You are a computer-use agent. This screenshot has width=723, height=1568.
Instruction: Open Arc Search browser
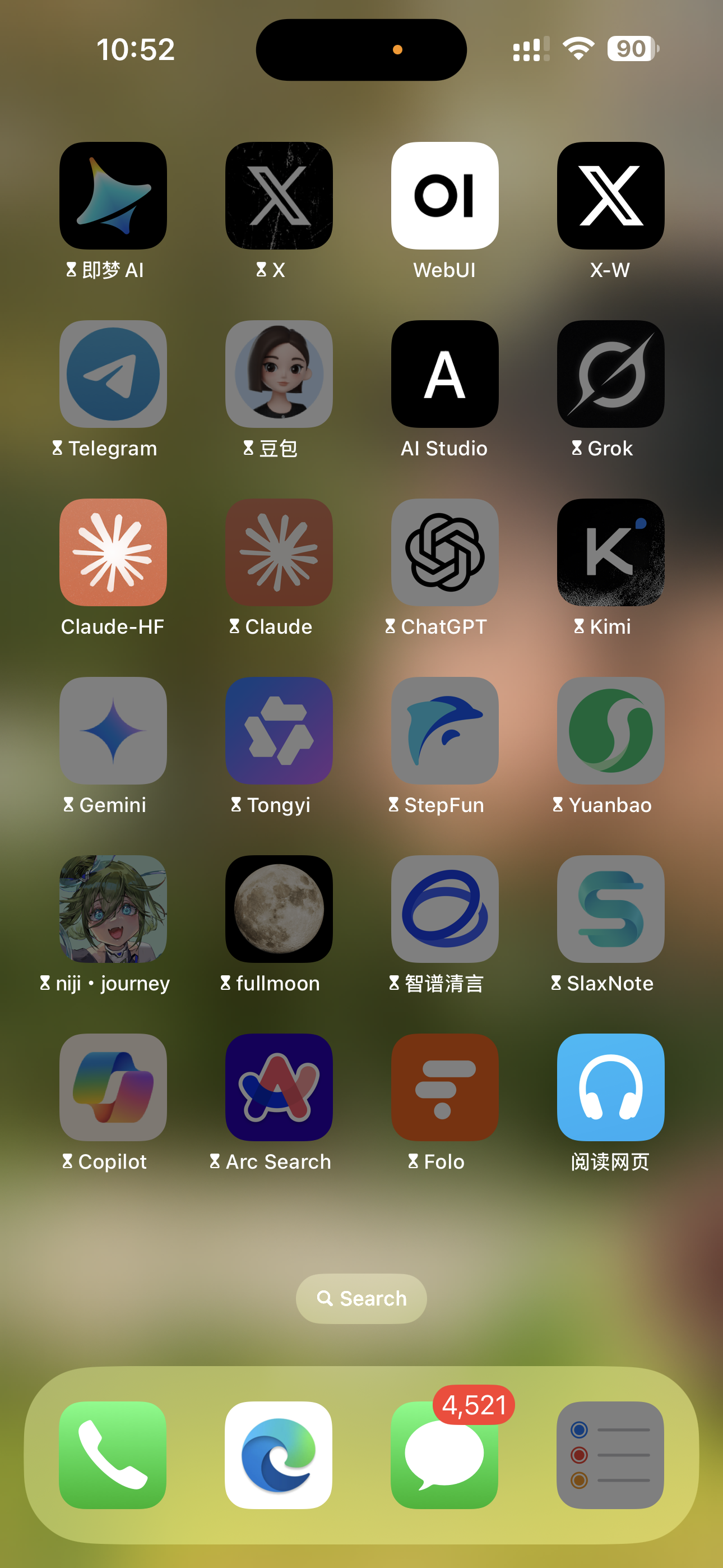pyautogui.click(x=279, y=1087)
